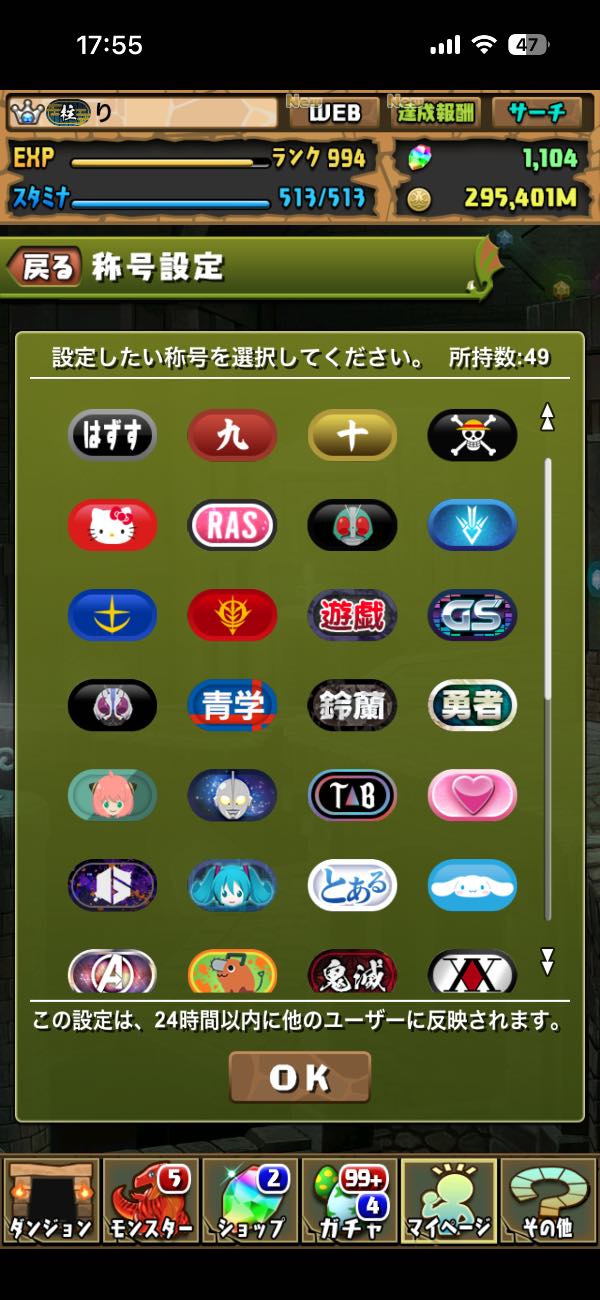
Task: Select the はずす remove-title badge
Action: pyautogui.click(x=112, y=435)
